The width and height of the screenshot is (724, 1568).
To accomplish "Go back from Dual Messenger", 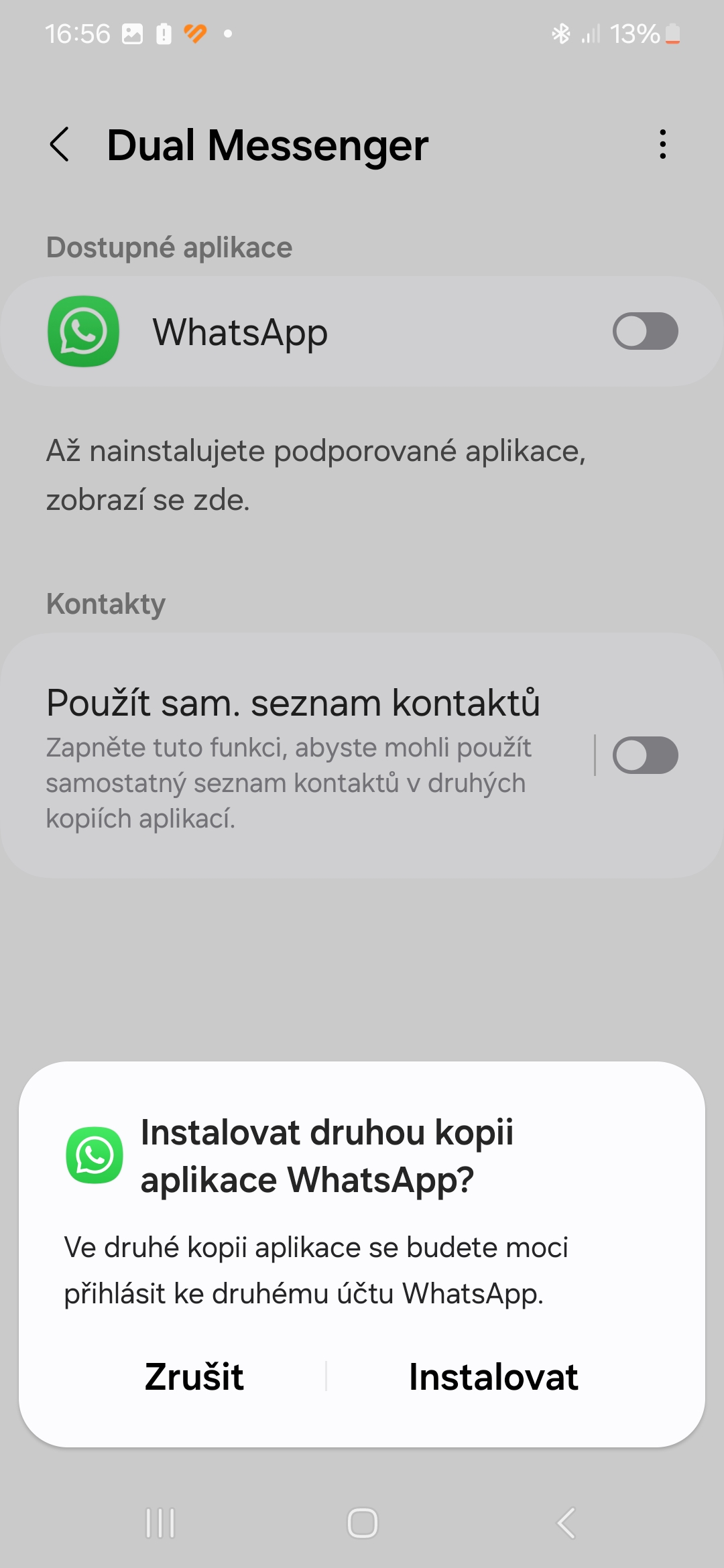I will click(x=60, y=144).
